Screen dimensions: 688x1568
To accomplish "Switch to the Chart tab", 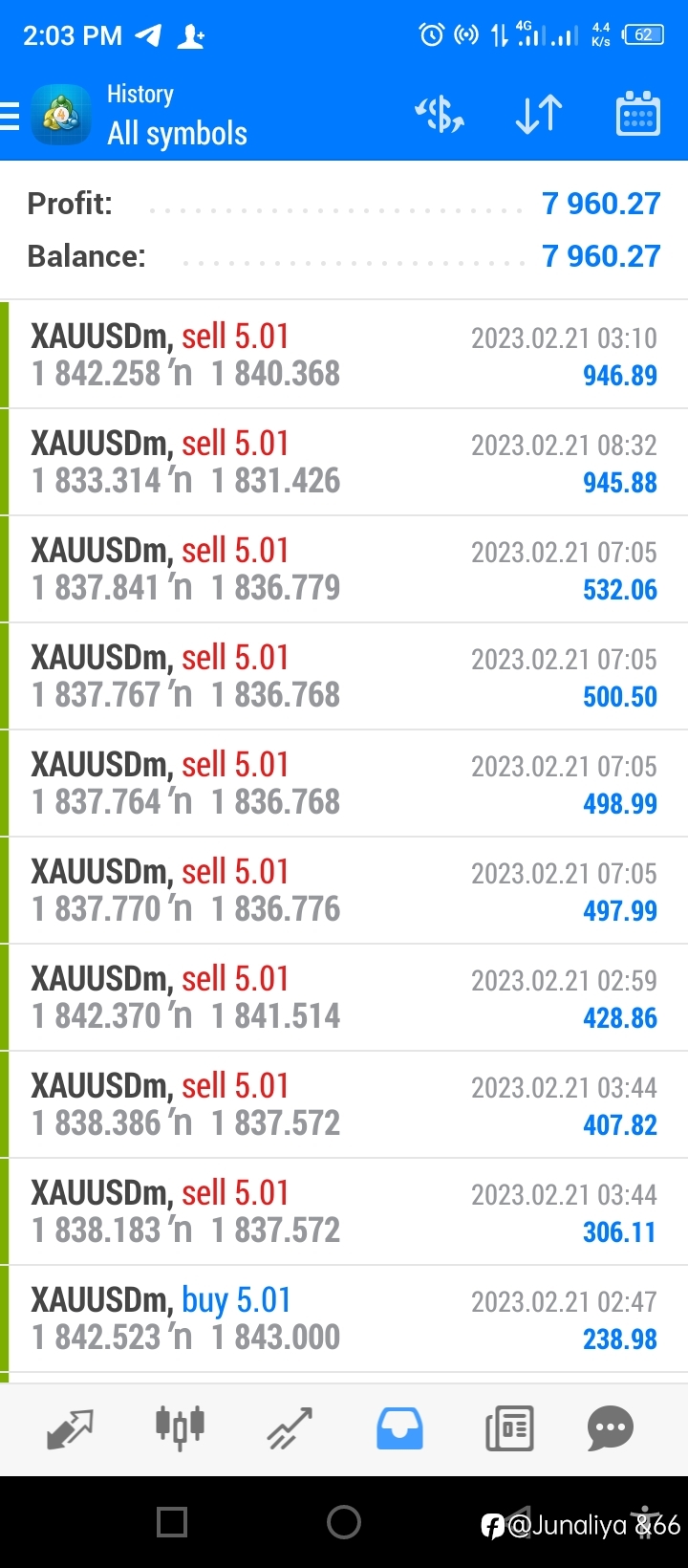I will point(180,1428).
